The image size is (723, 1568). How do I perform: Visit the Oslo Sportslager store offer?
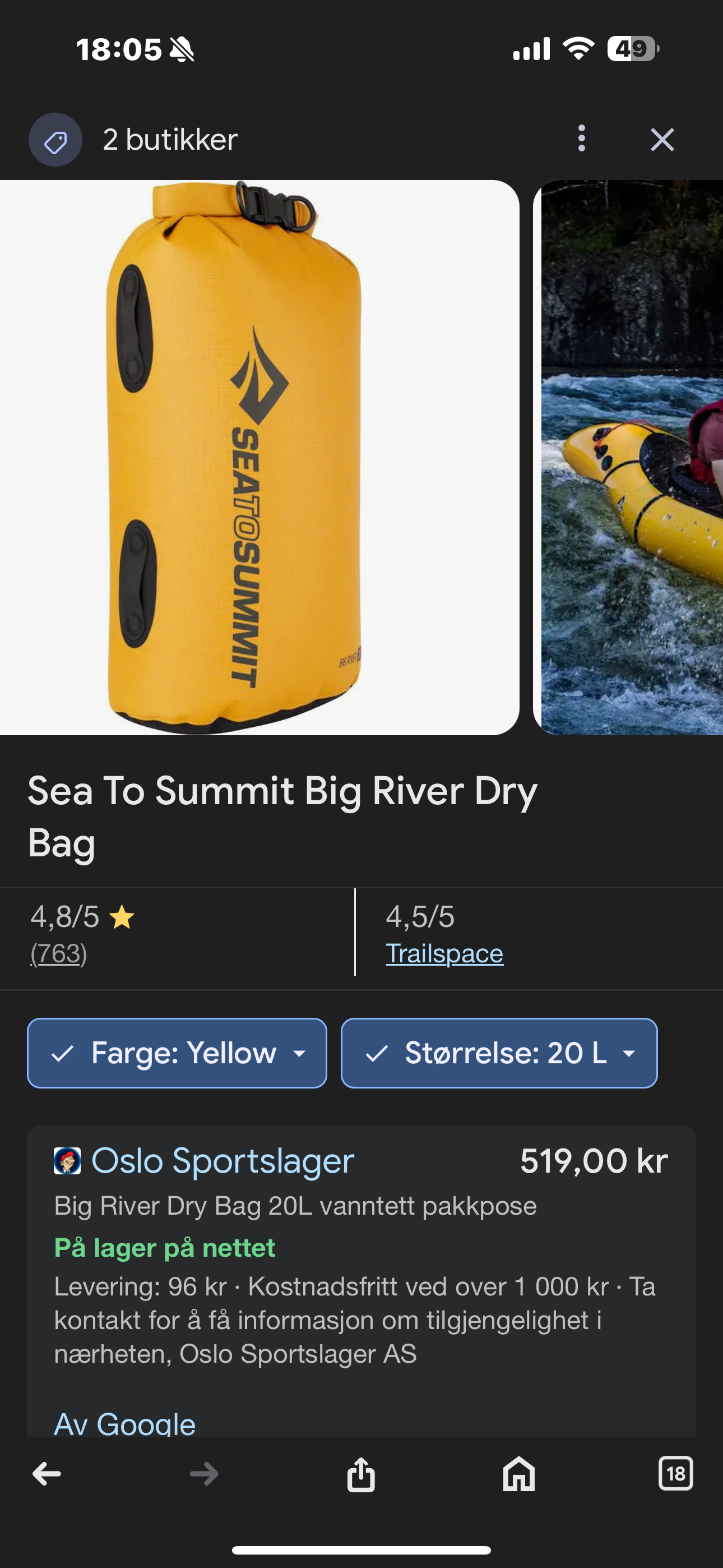(x=223, y=1161)
